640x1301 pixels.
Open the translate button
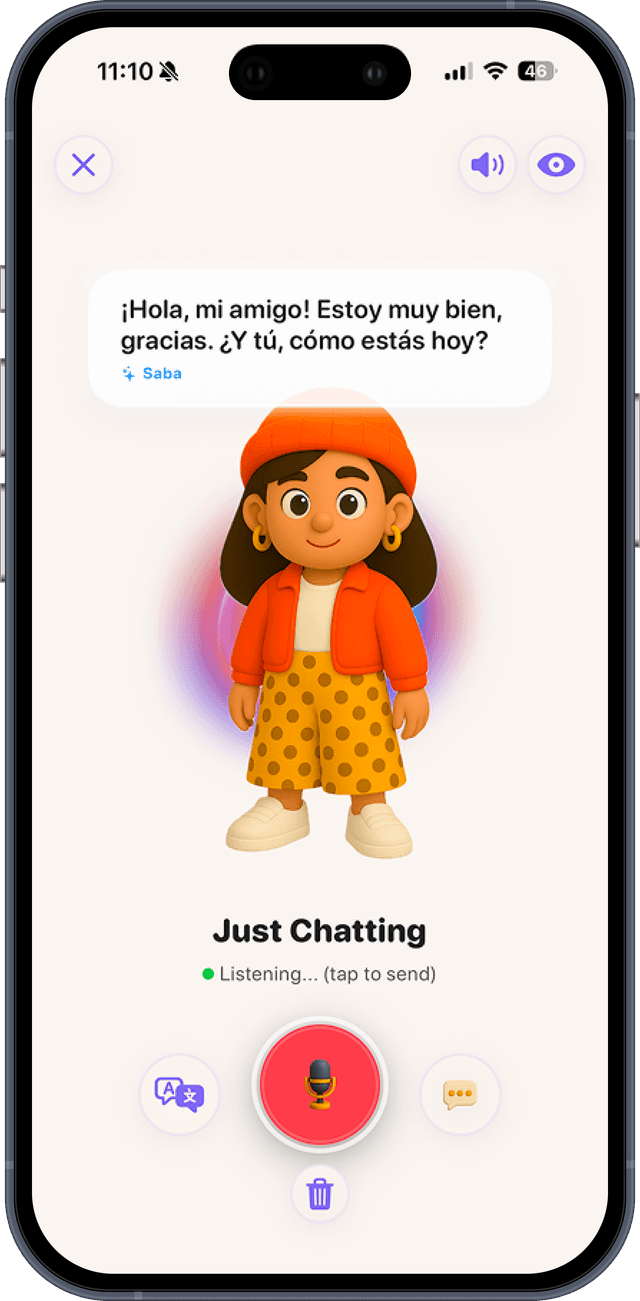179,1094
